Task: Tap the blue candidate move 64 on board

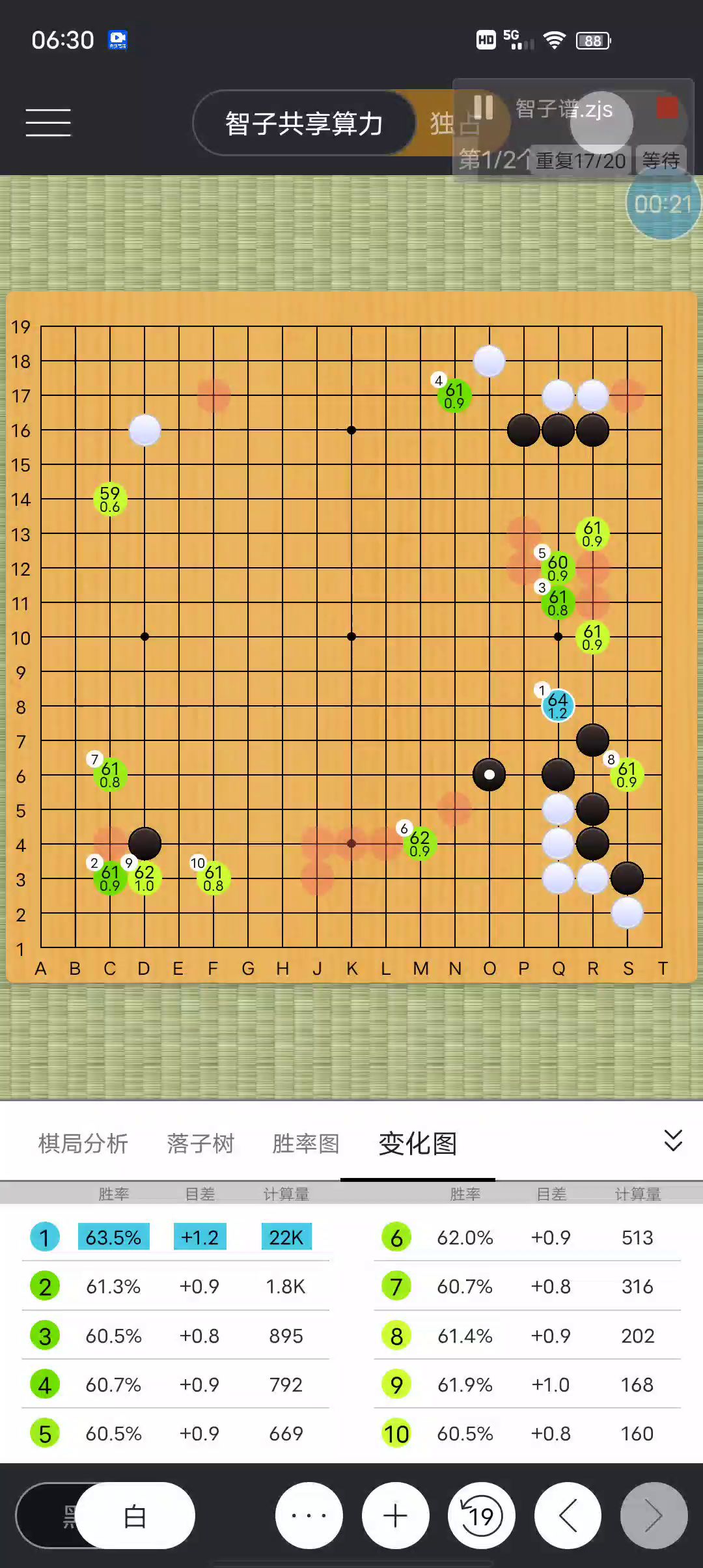Action: tap(558, 706)
